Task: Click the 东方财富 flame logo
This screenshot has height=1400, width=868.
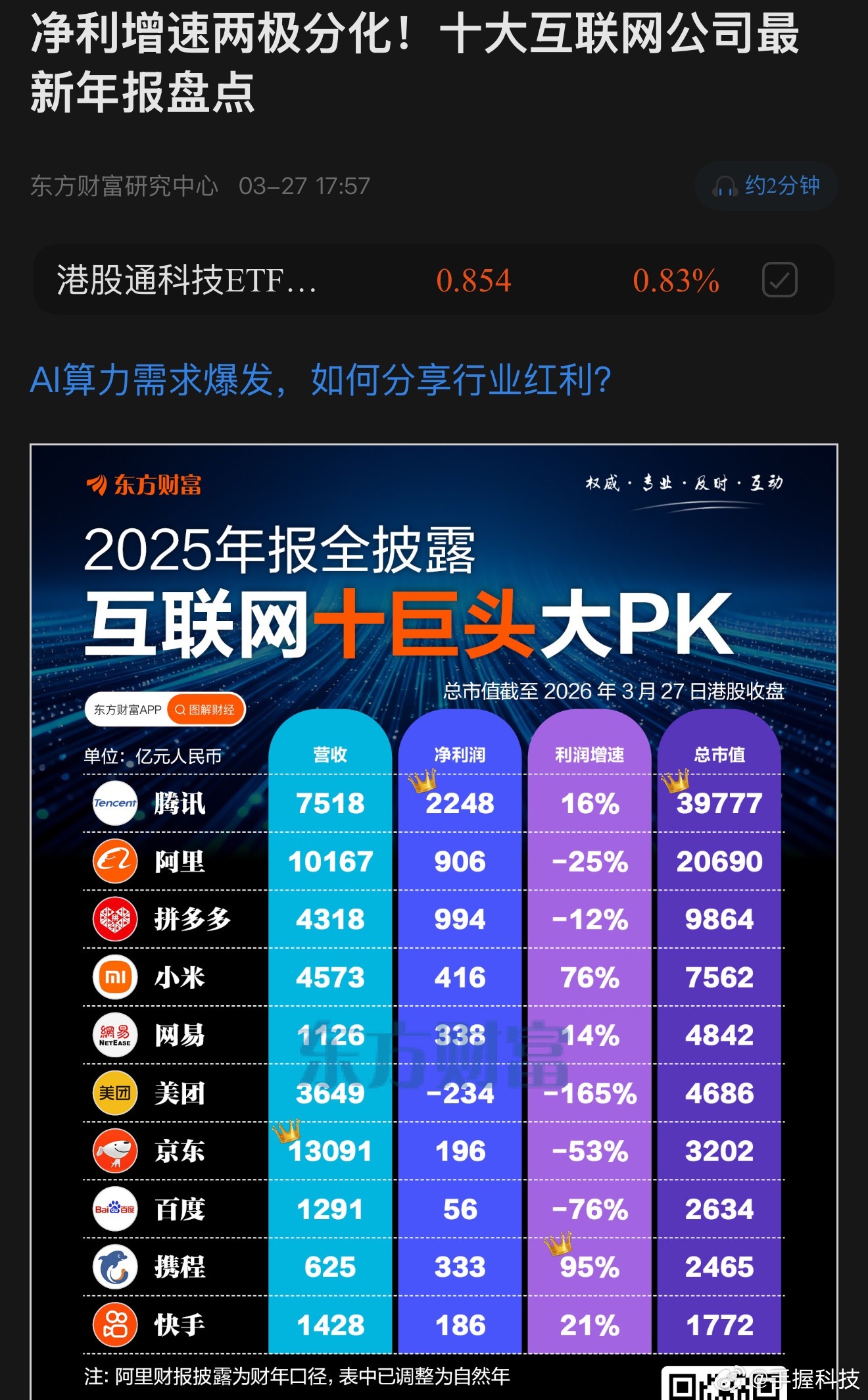Action: pos(97,485)
